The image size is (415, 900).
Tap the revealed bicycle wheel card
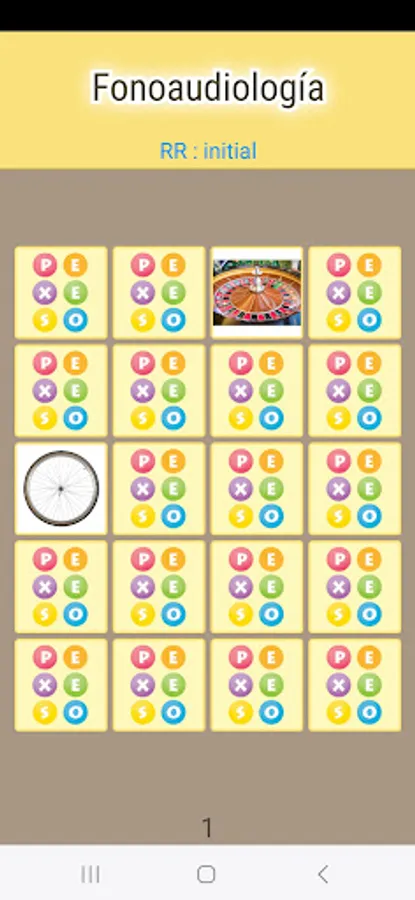coord(61,488)
